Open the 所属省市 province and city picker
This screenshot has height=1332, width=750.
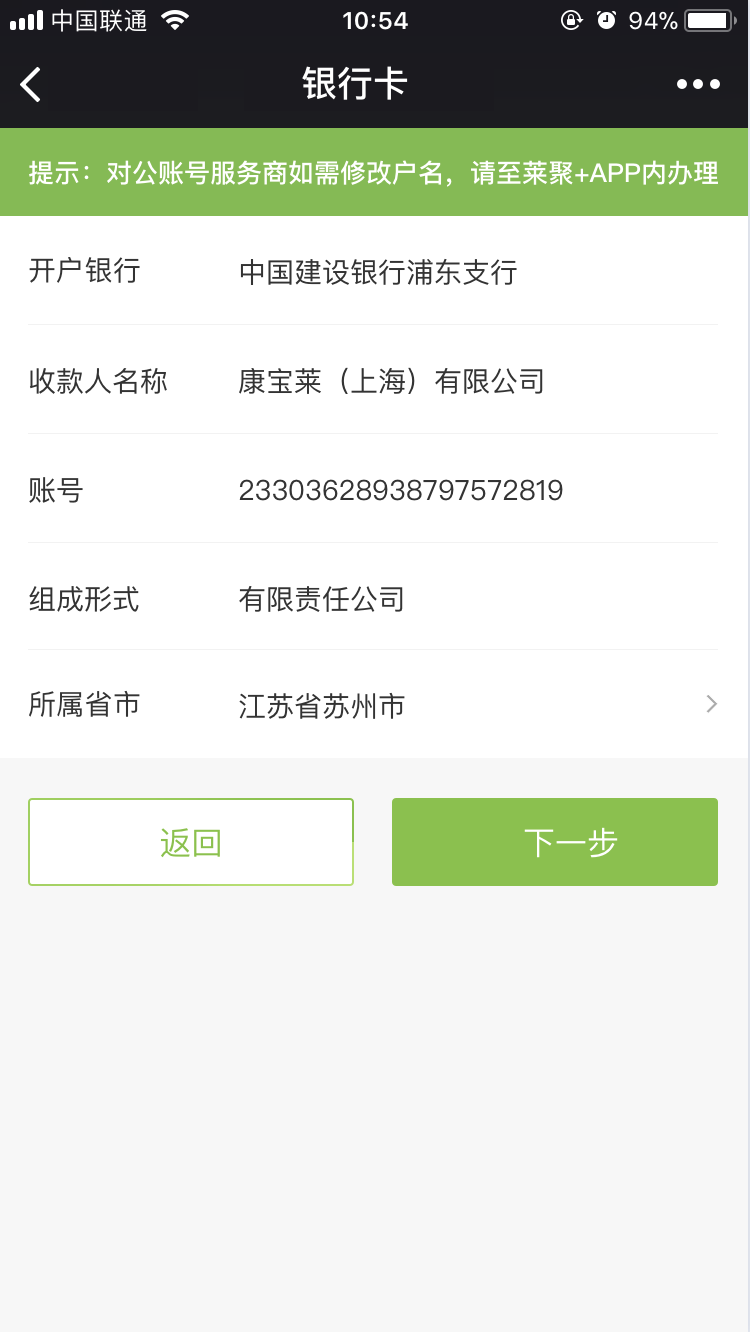(470, 706)
